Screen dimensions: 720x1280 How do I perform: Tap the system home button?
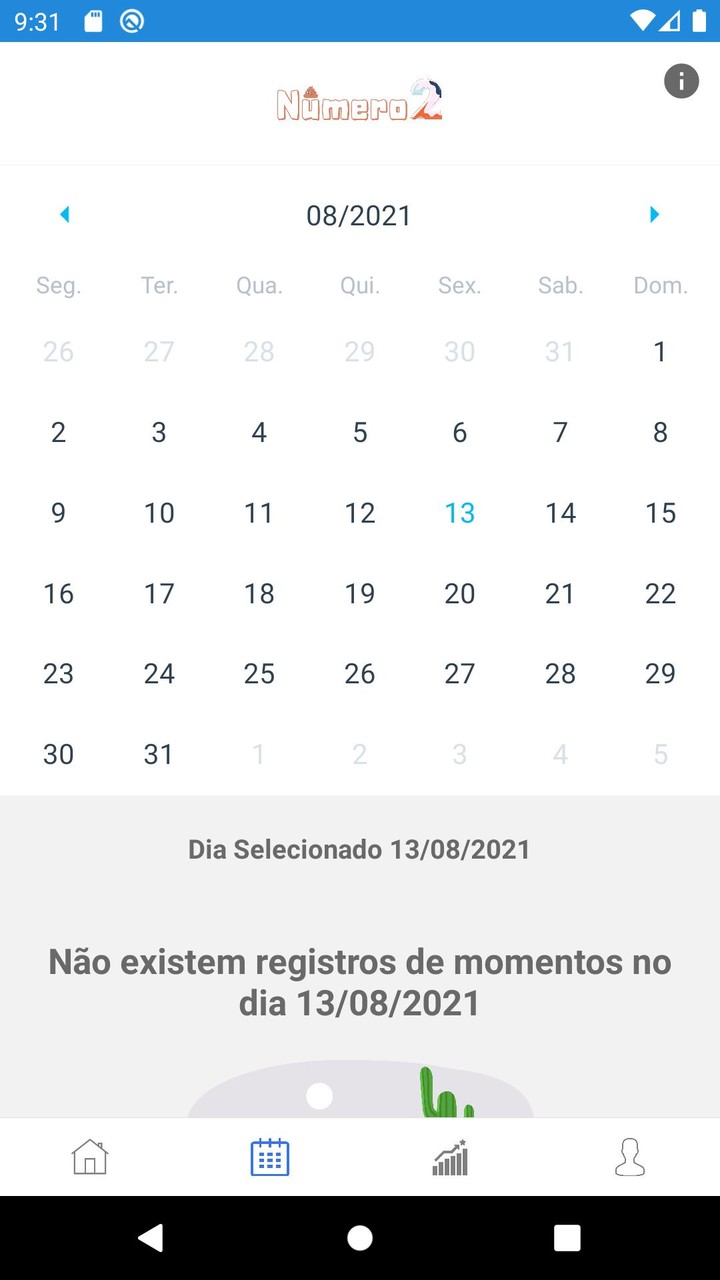[x=360, y=1238]
